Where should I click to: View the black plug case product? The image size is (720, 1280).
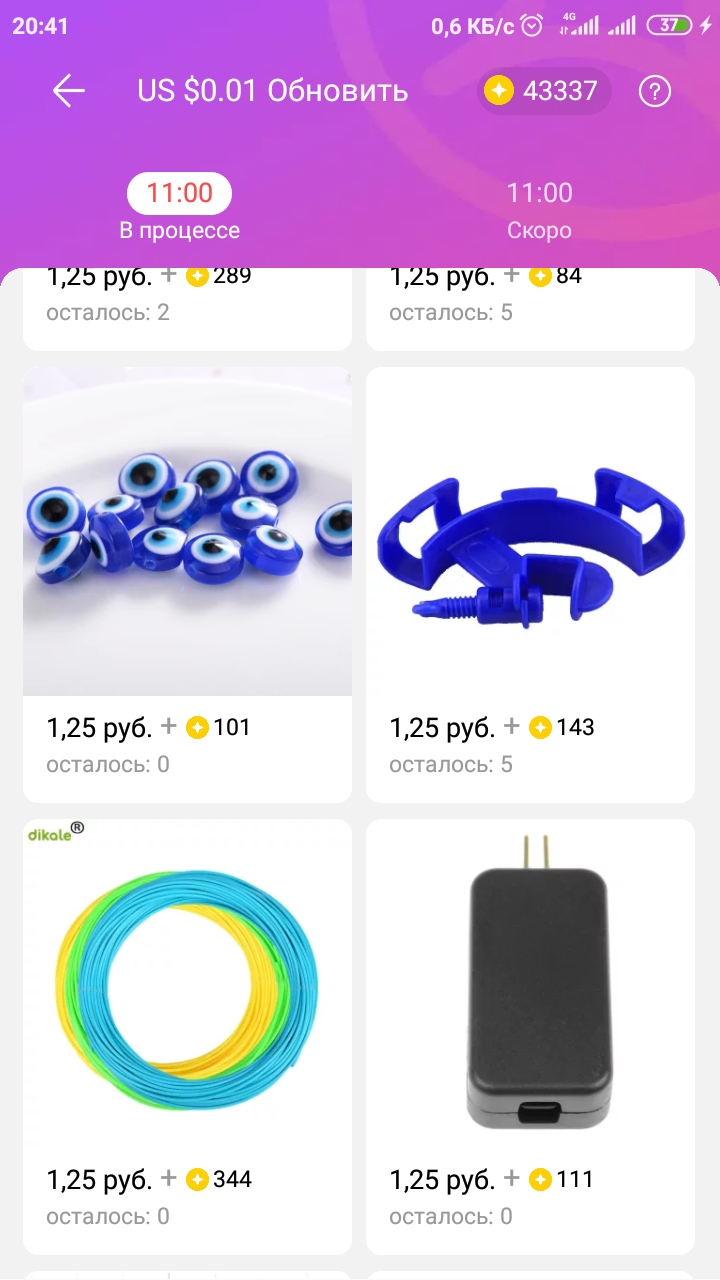(530, 985)
